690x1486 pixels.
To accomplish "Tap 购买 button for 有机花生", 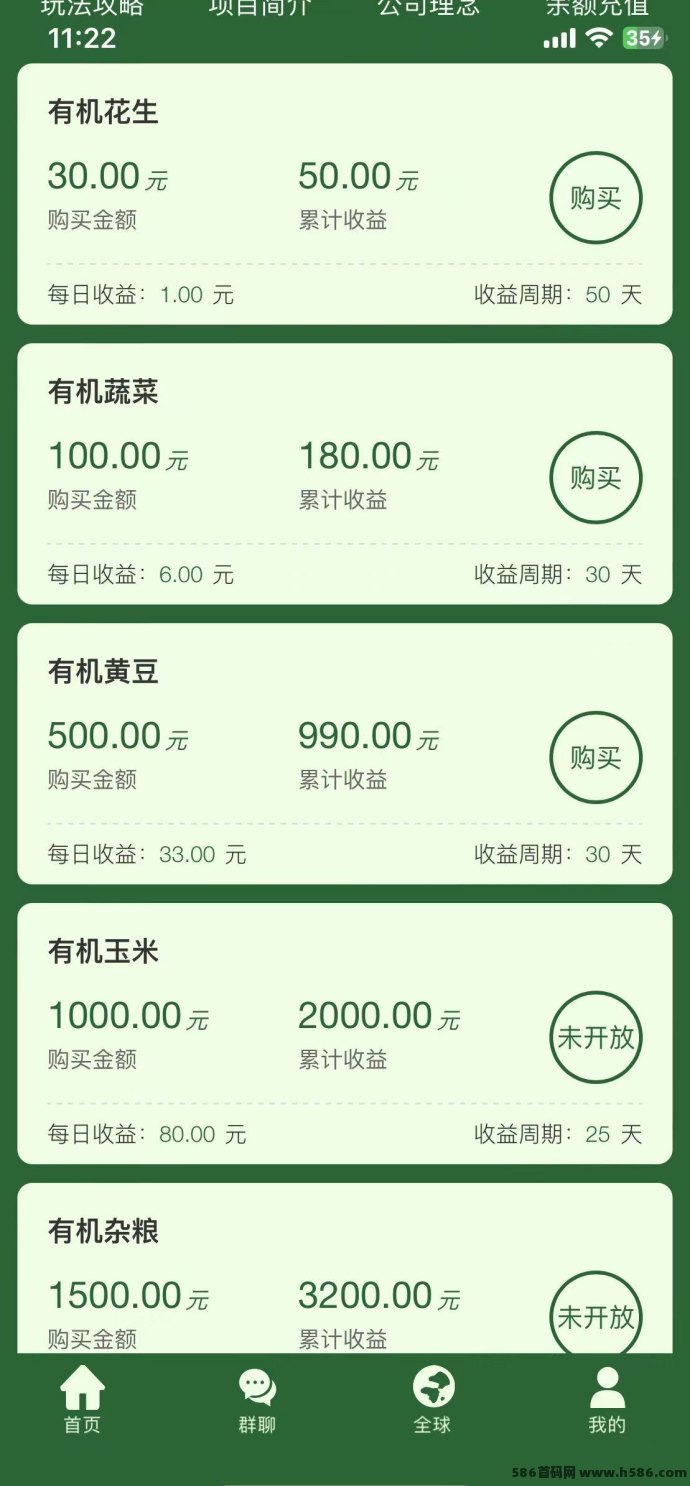I will click(x=596, y=198).
